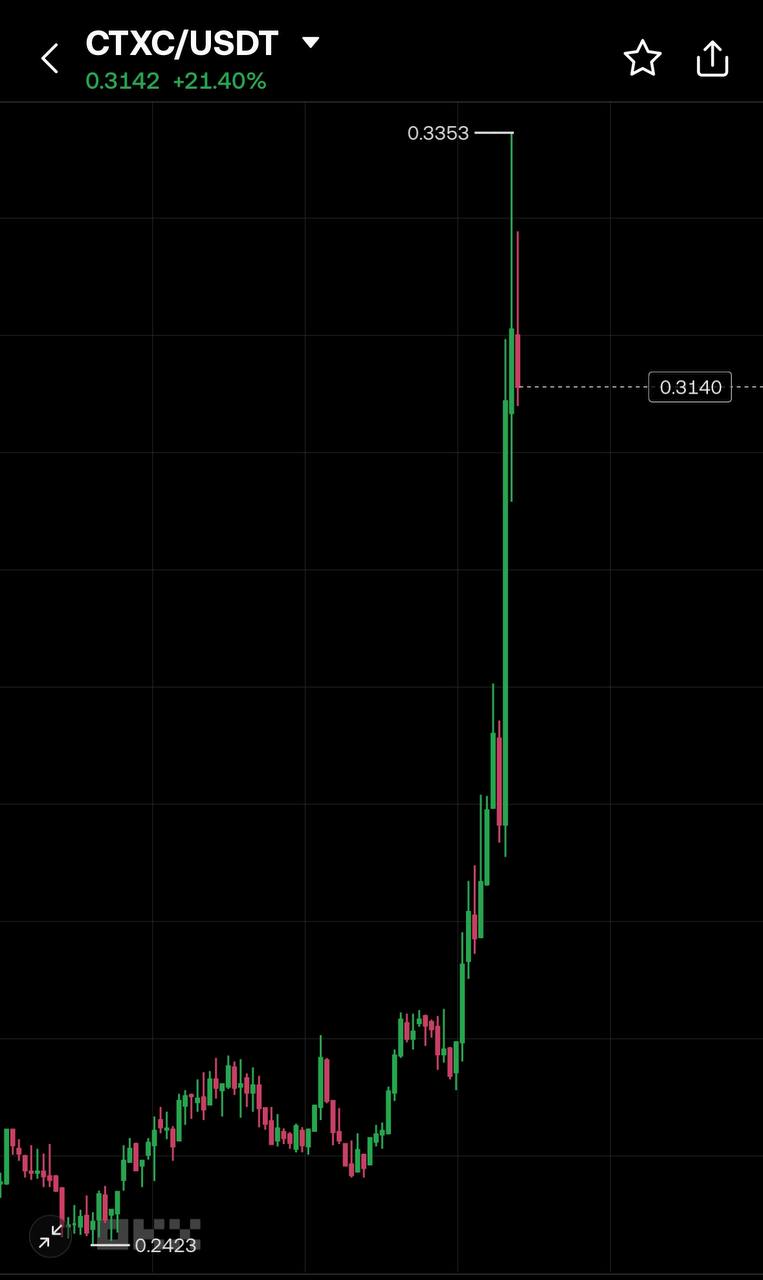Share the CTXC/USDT chart
Screen dimensions: 763x1280
click(712, 59)
